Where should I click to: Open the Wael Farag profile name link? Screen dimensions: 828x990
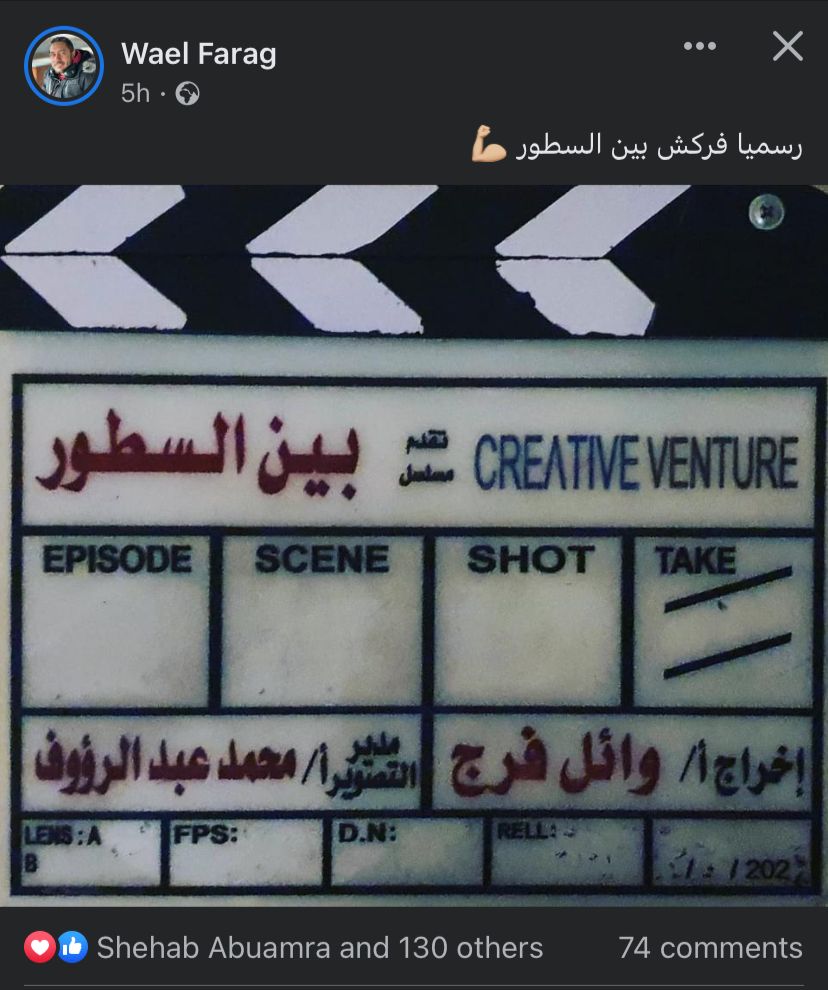point(198,53)
